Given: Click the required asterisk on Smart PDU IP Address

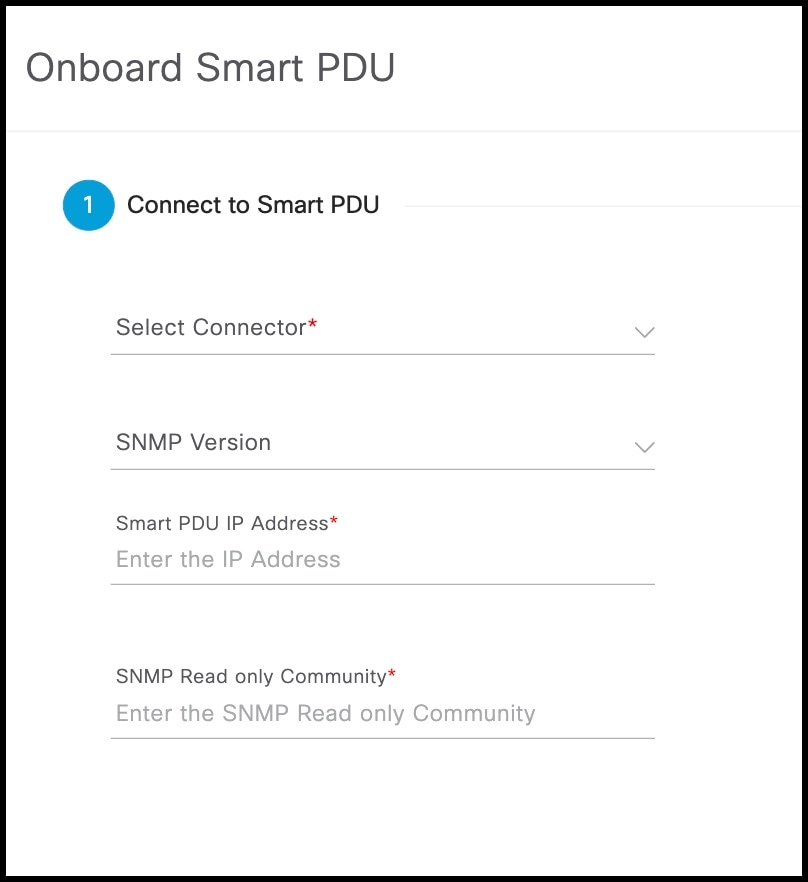Looking at the screenshot, I should [x=333, y=517].
